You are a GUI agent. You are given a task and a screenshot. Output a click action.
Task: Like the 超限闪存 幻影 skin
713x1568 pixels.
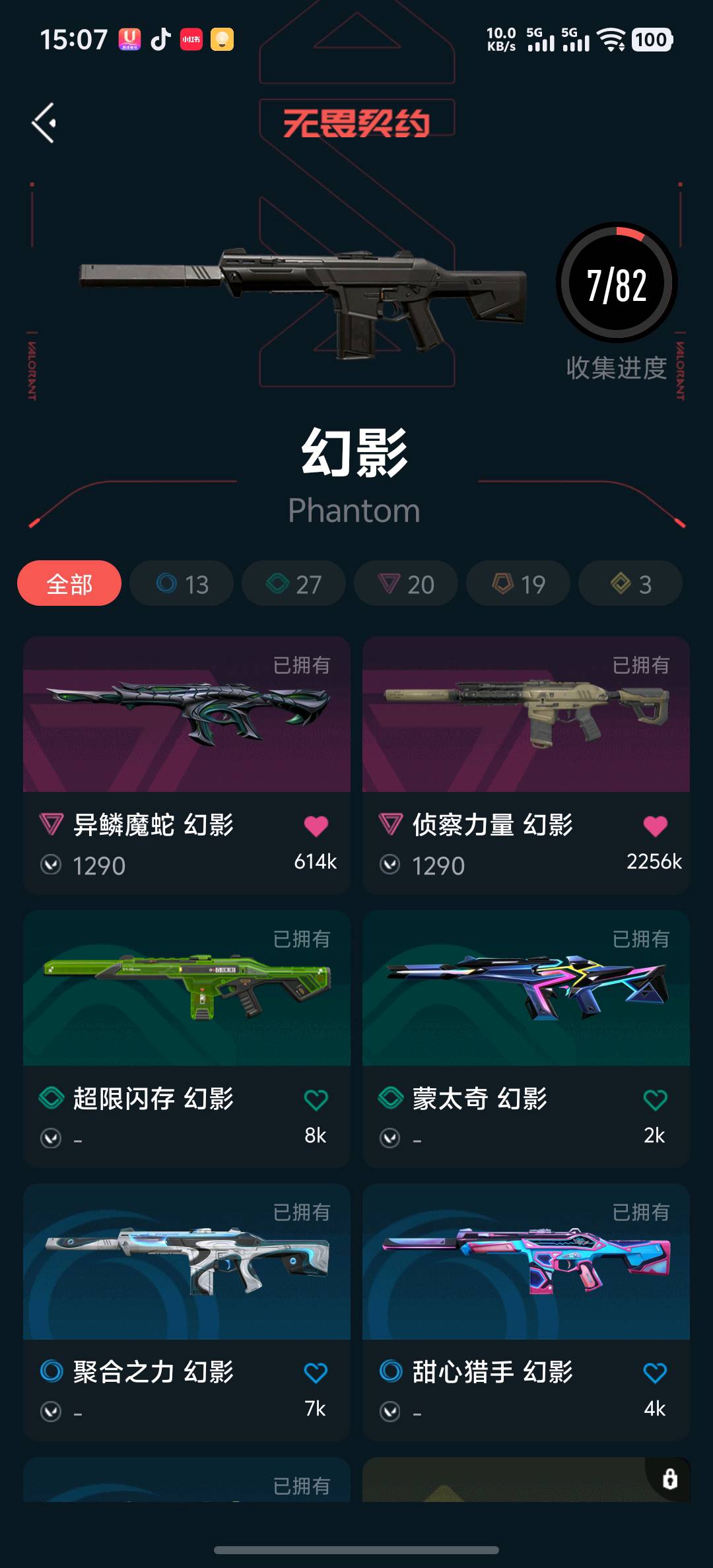[316, 1099]
